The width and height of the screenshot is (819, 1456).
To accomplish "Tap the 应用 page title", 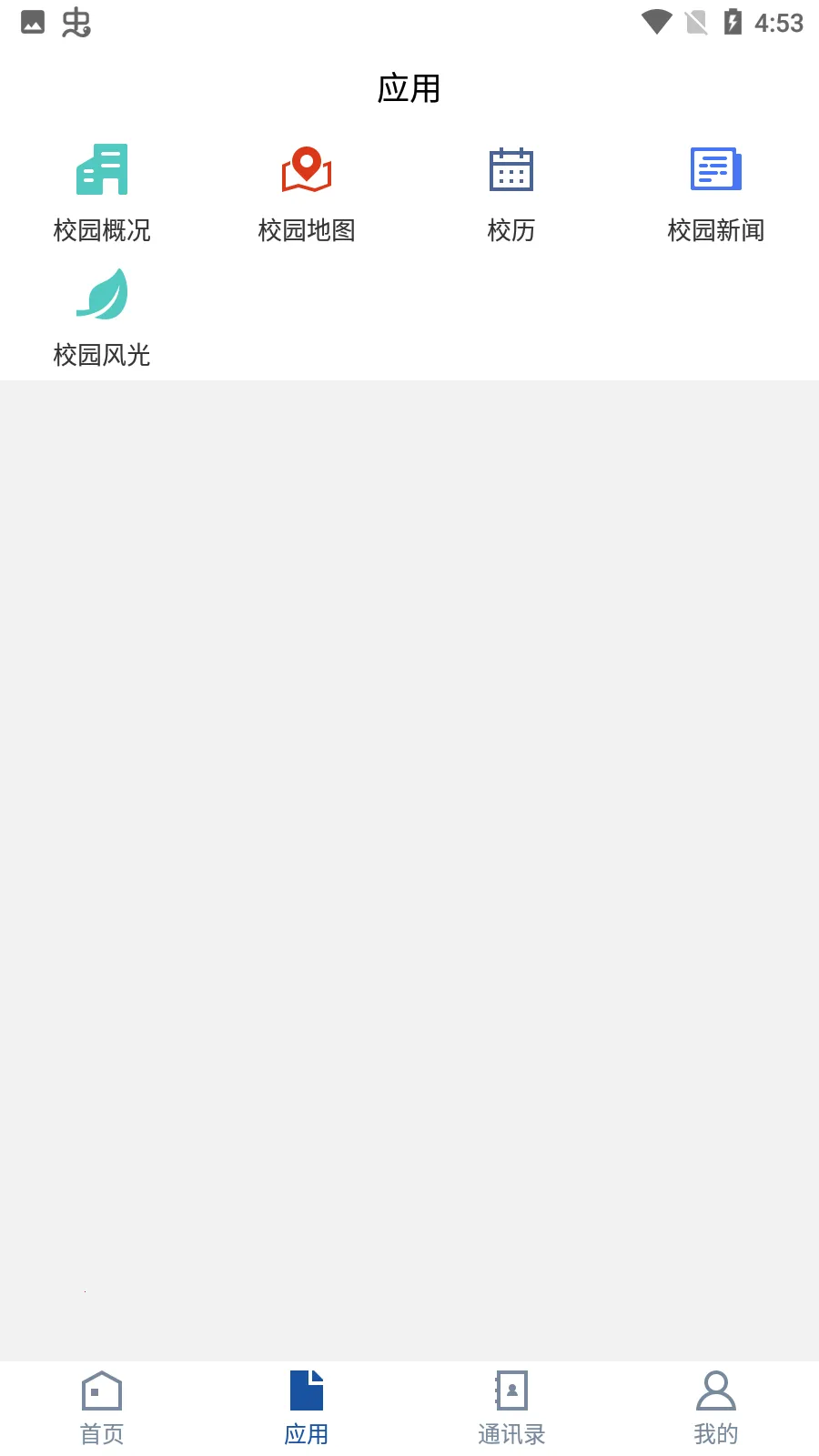I will click(409, 89).
